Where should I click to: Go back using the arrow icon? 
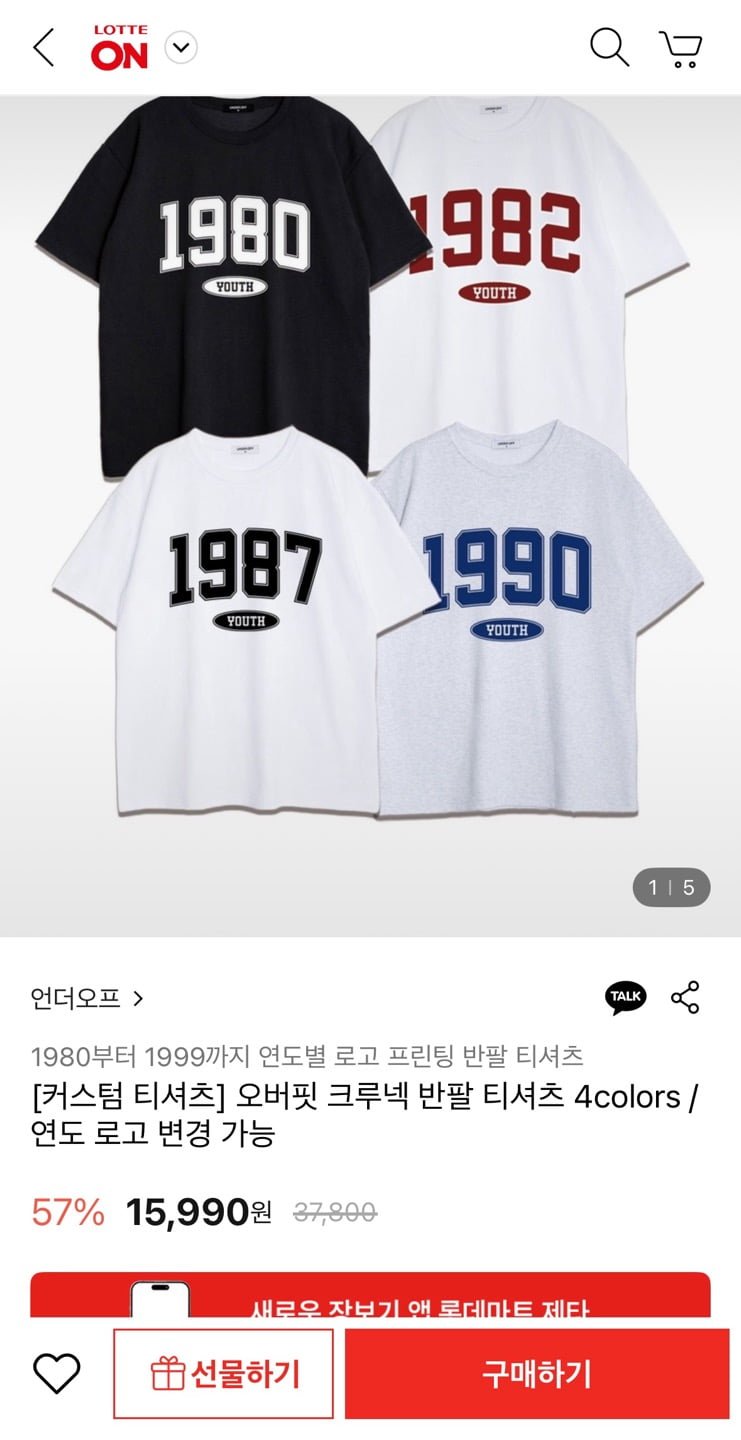(x=44, y=47)
